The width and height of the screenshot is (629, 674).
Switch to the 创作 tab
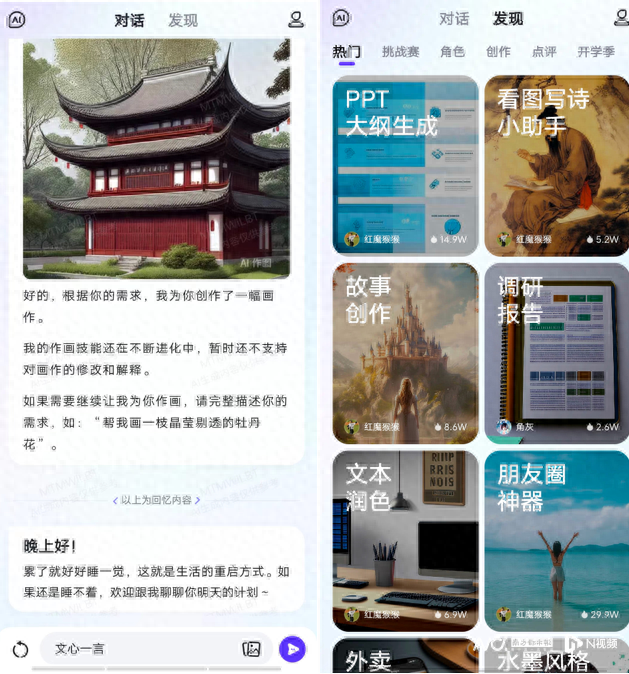[x=498, y=52]
